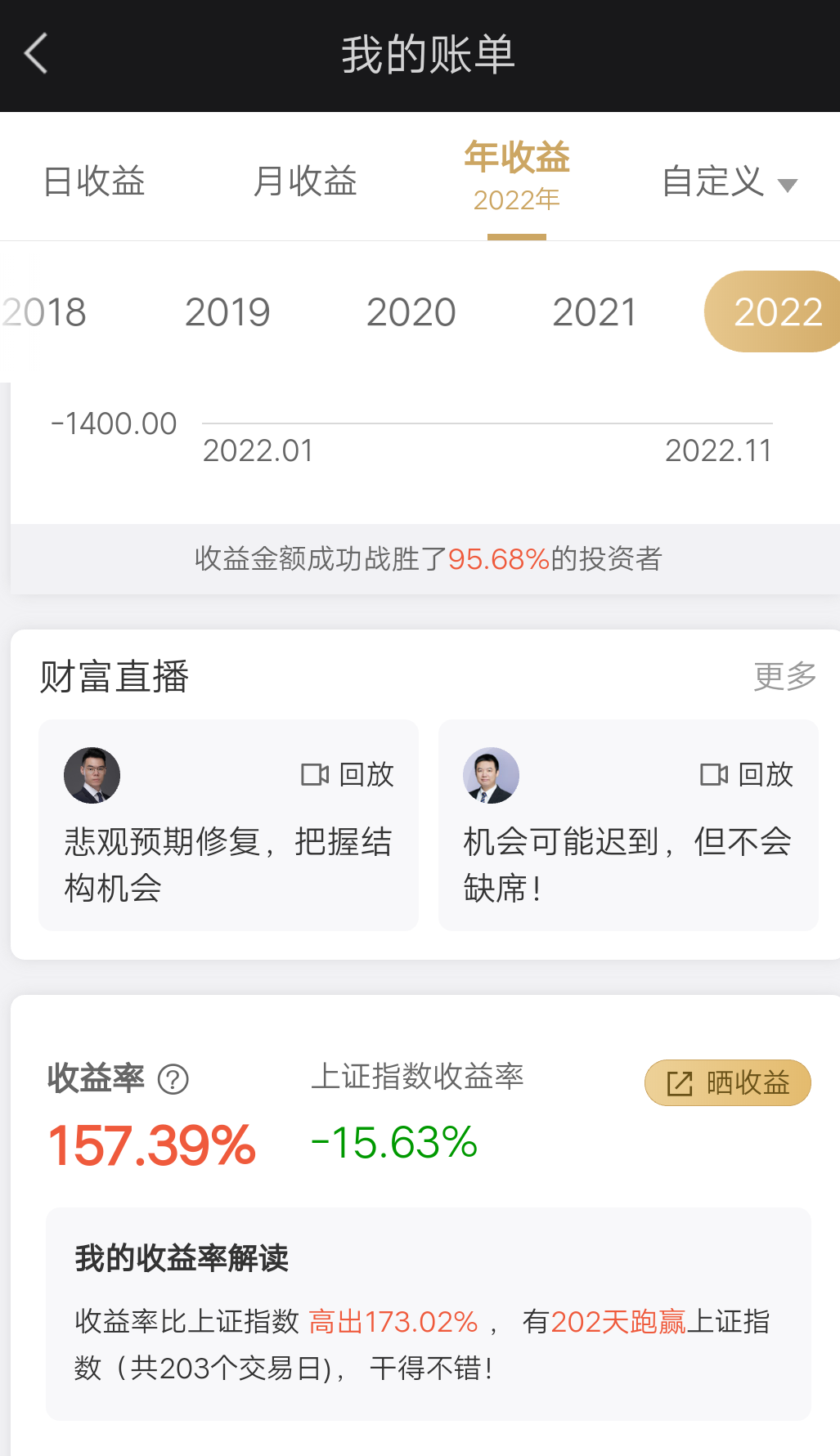840x1456 pixels.
Task: Select the 2020 year chip
Action: click(x=411, y=311)
